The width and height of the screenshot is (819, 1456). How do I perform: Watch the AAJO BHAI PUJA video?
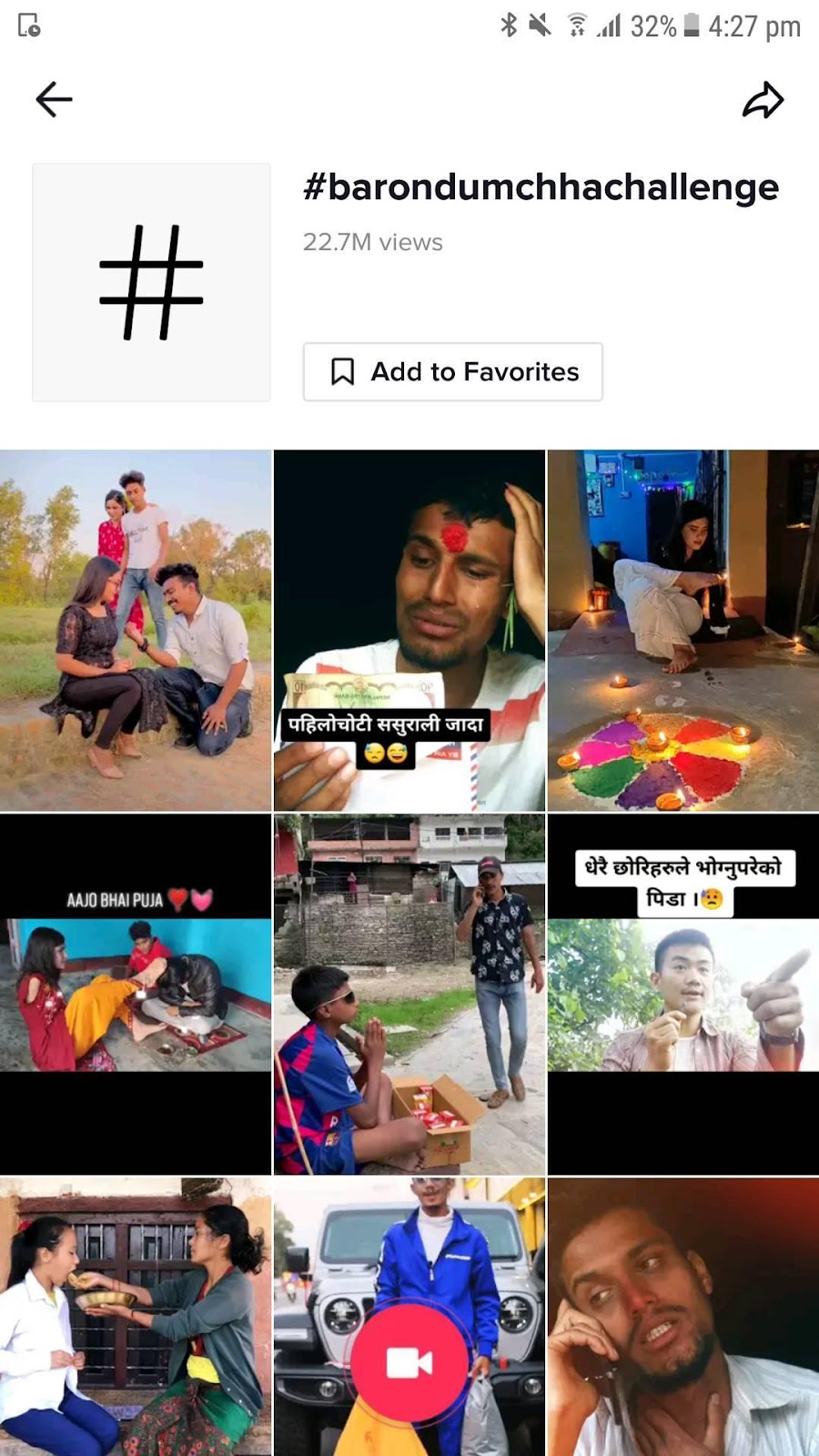(136, 994)
